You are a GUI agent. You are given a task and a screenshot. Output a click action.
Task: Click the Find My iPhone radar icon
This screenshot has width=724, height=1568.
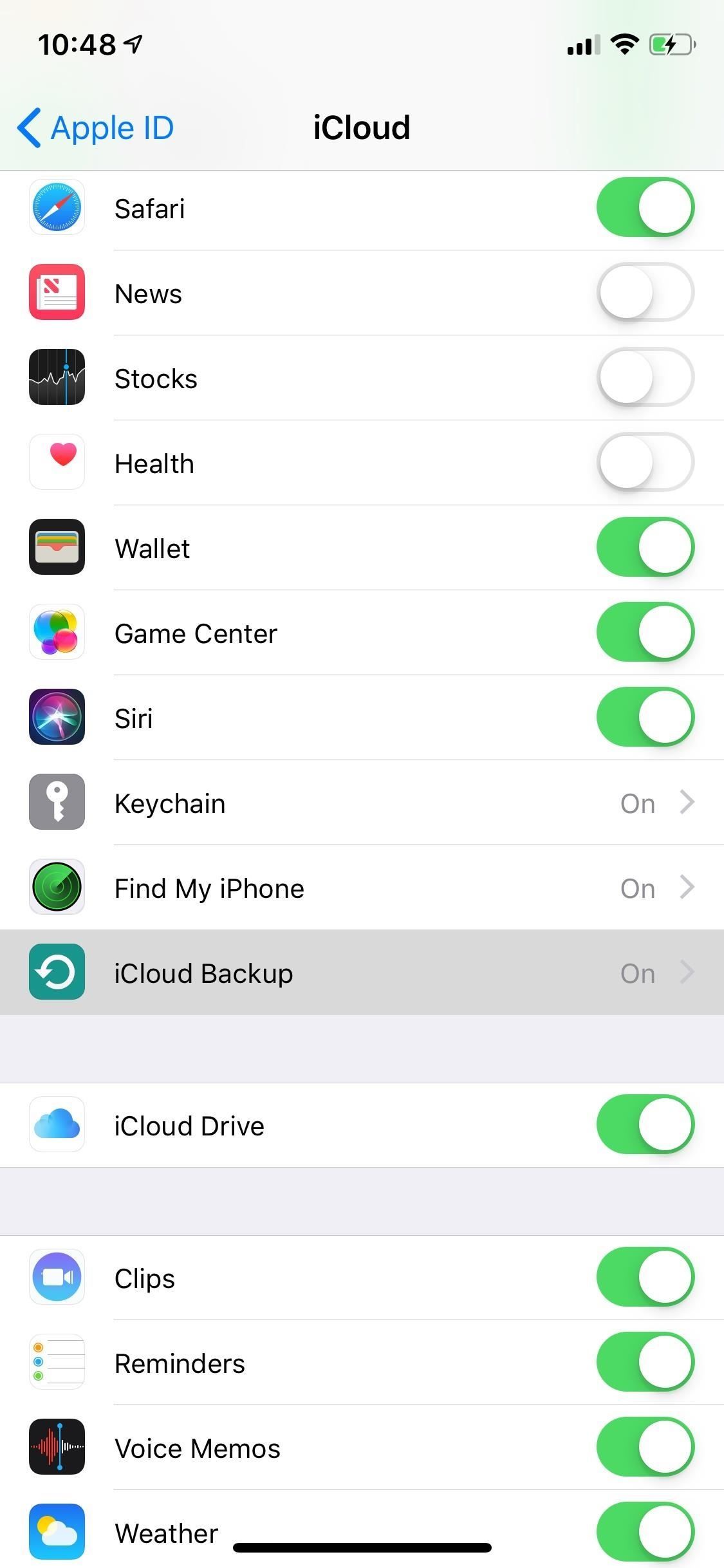(57, 887)
